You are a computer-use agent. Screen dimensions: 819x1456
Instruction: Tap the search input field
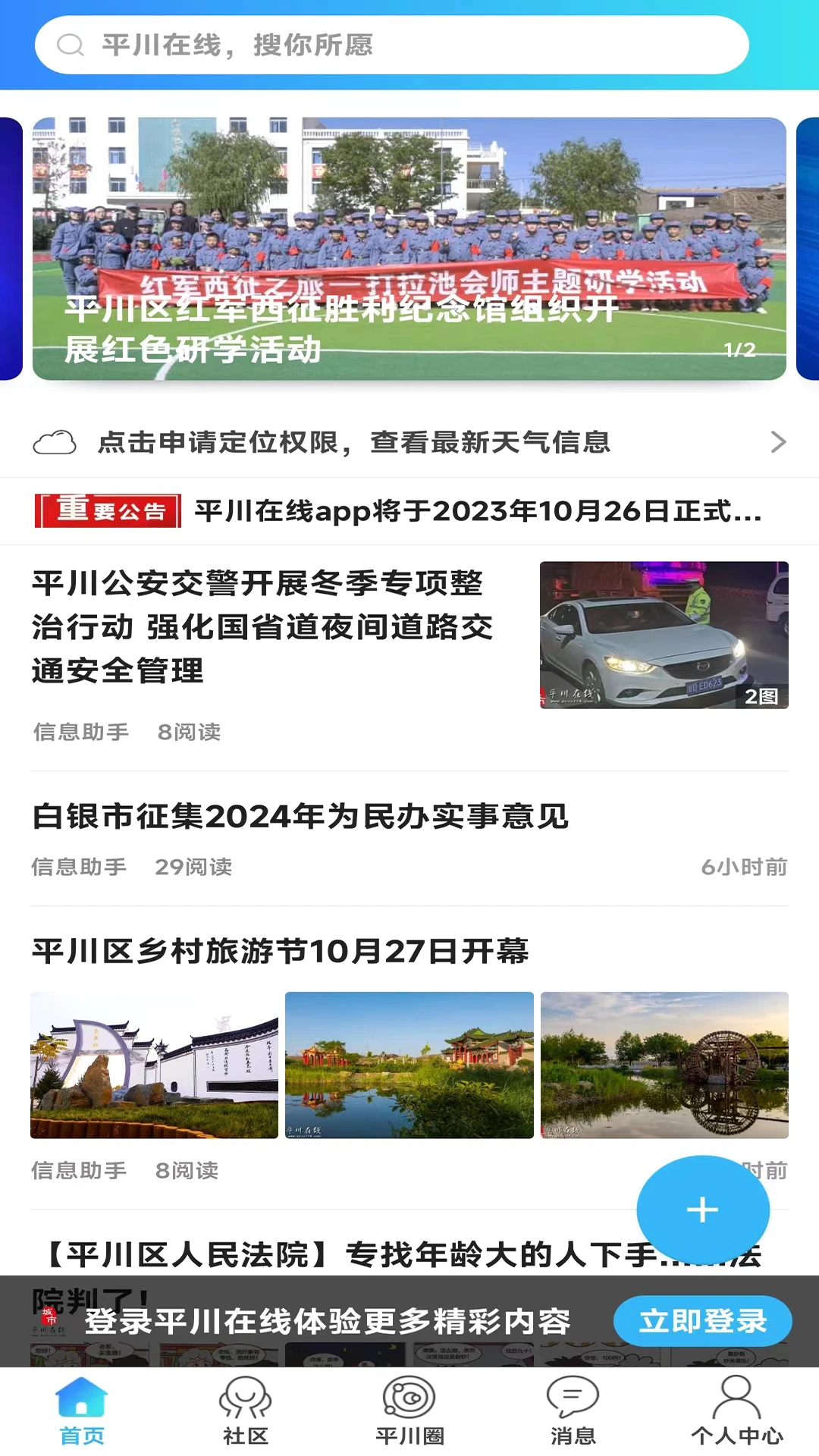click(x=394, y=45)
